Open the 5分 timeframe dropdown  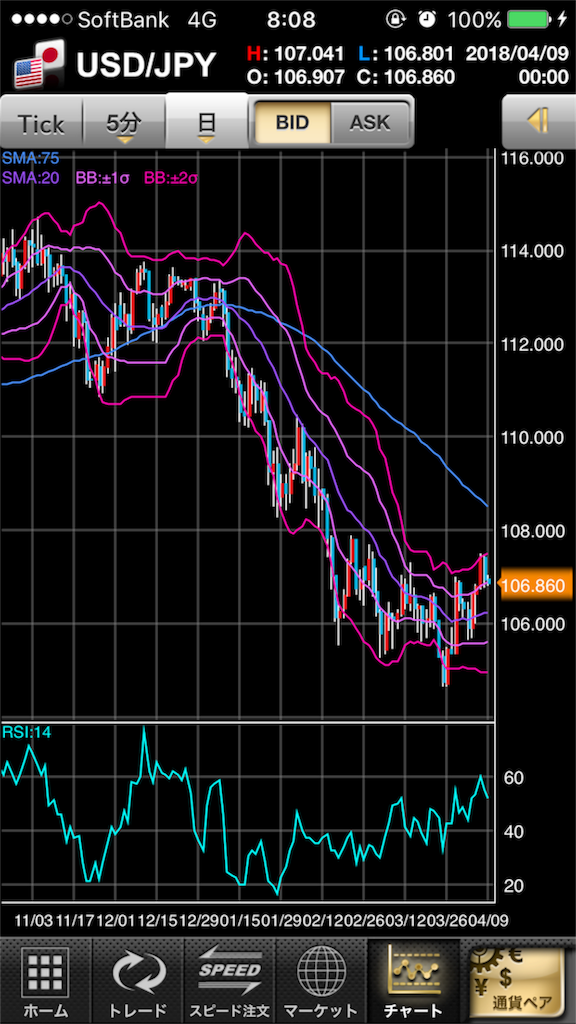(125, 122)
